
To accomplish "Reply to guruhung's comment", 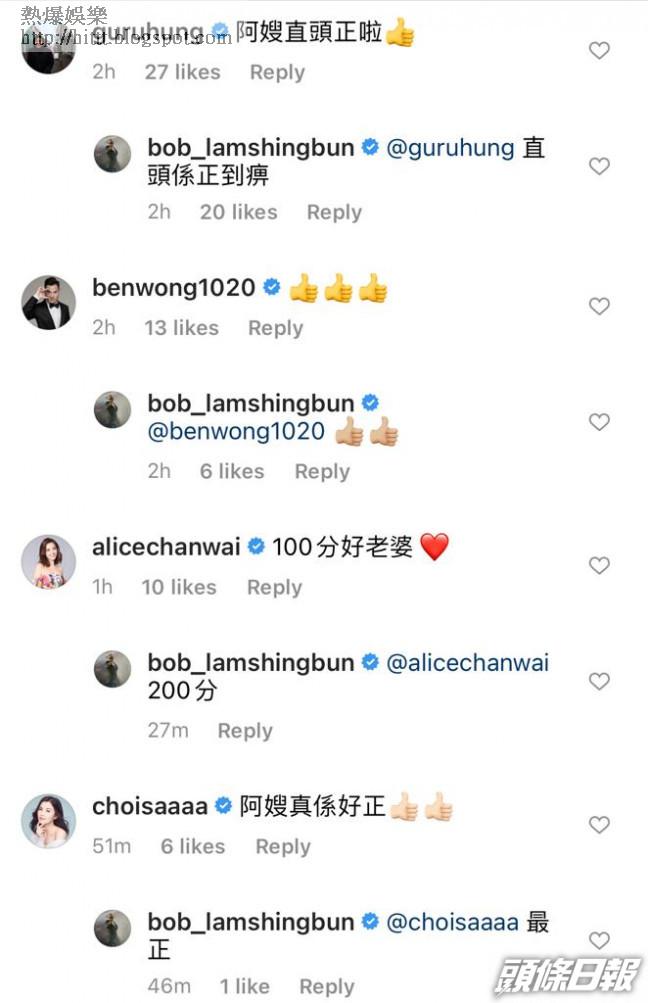I will 277,72.
